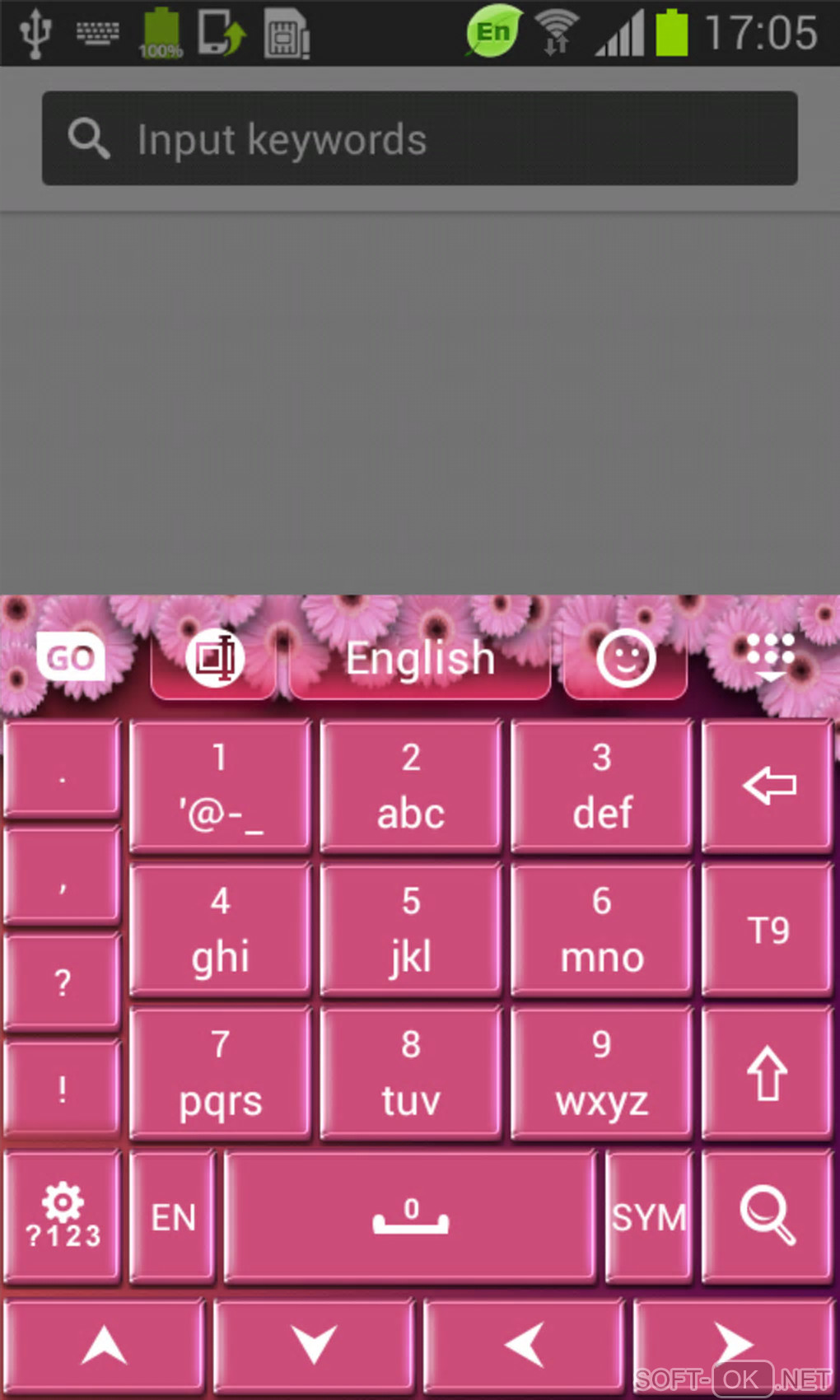840x1400 pixels.
Task: Delete a character with backspace
Action: click(x=768, y=786)
